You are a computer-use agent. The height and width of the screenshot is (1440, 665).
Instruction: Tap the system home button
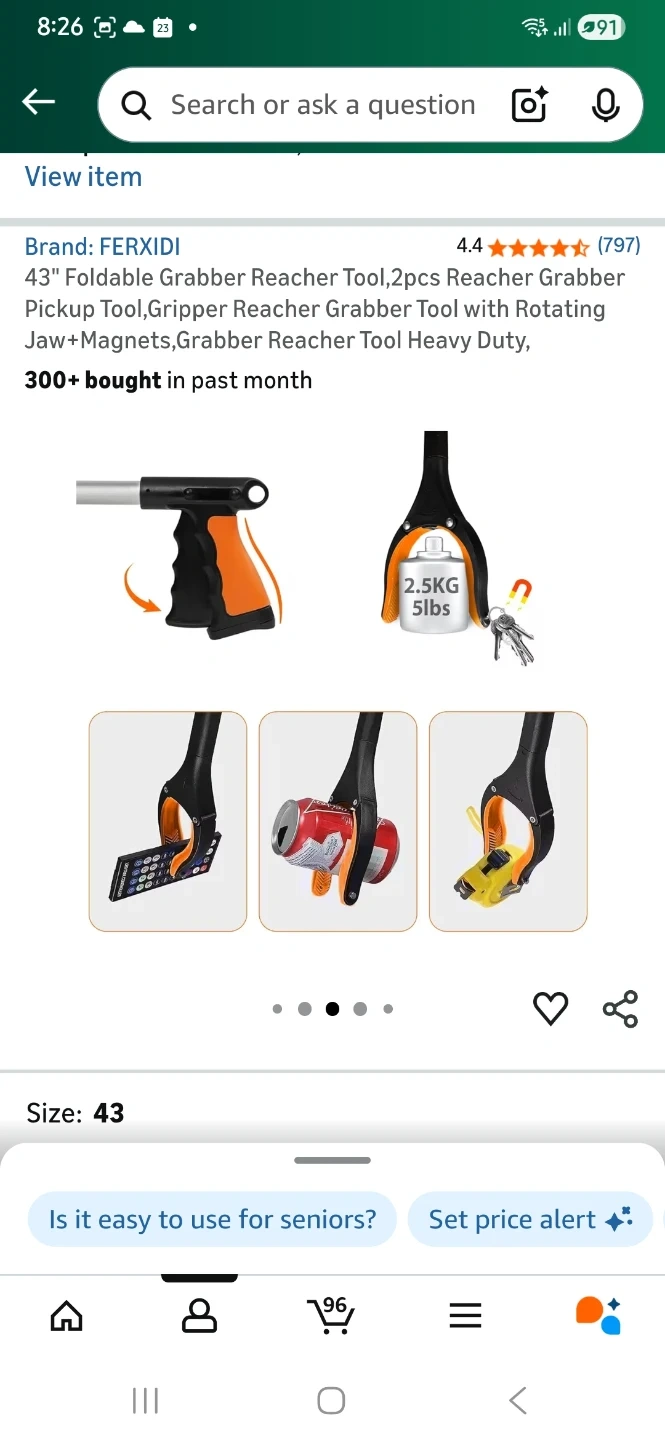pos(331,1400)
